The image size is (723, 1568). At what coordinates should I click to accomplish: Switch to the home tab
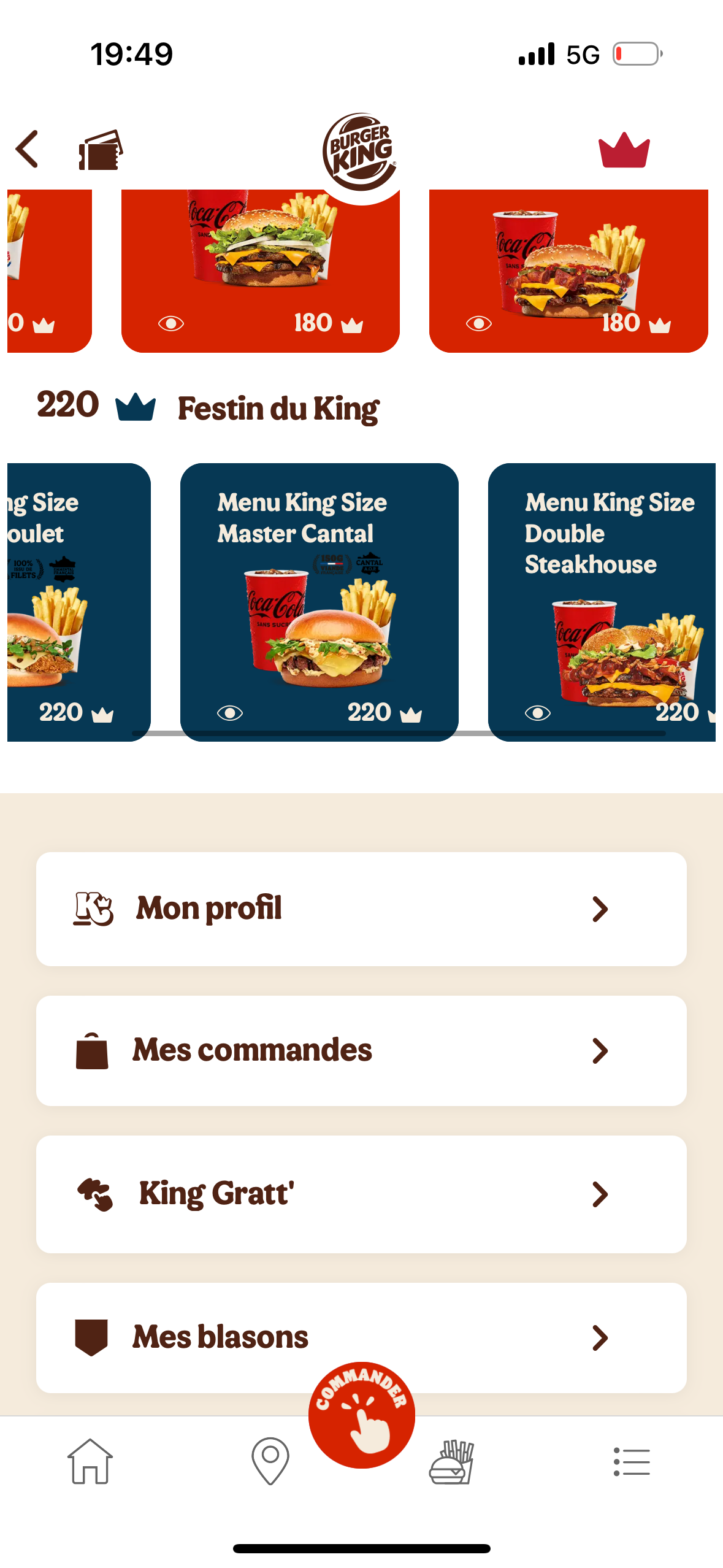(x=90, y=1461)
